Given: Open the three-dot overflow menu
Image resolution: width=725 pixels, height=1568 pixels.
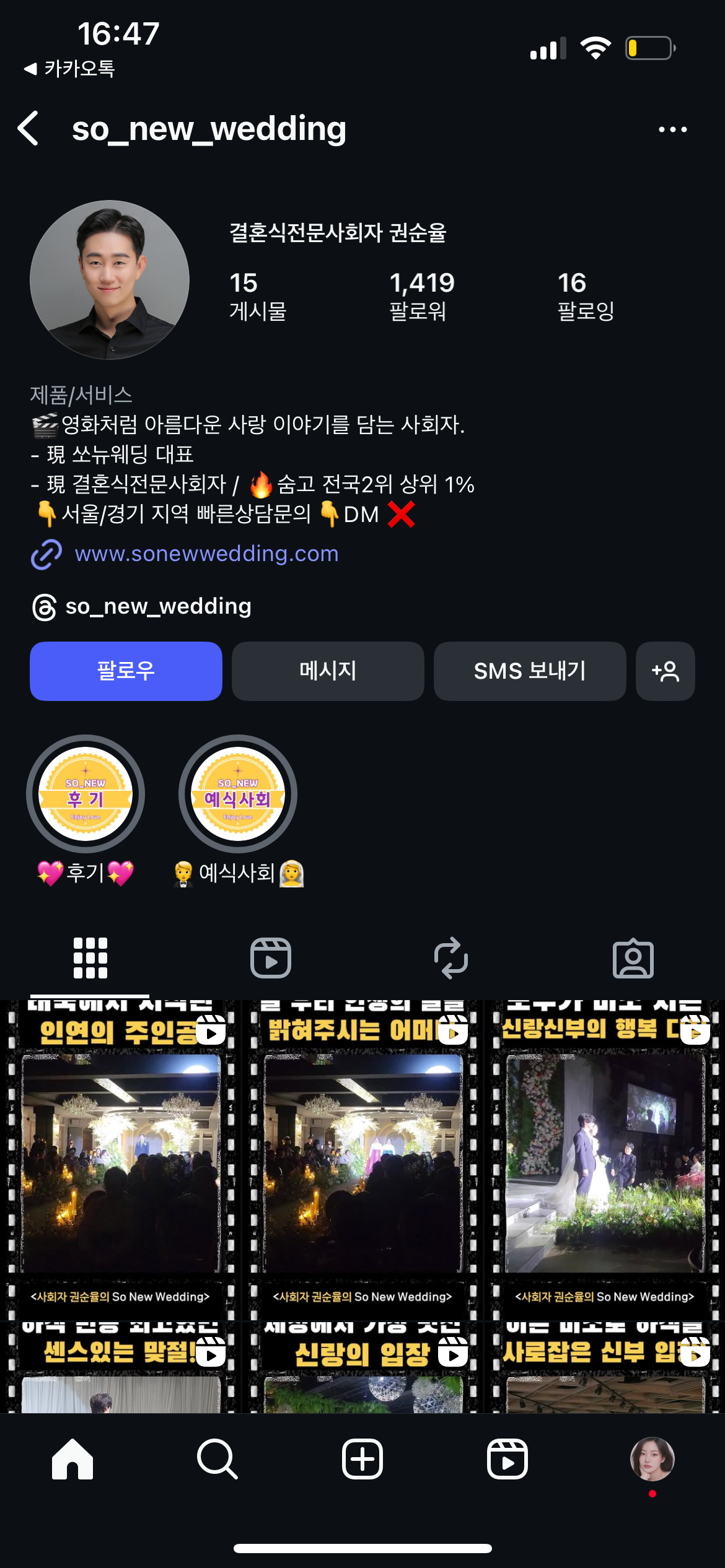Looking at the screenshot, I should pyautogui.click(x=672, y=129).
